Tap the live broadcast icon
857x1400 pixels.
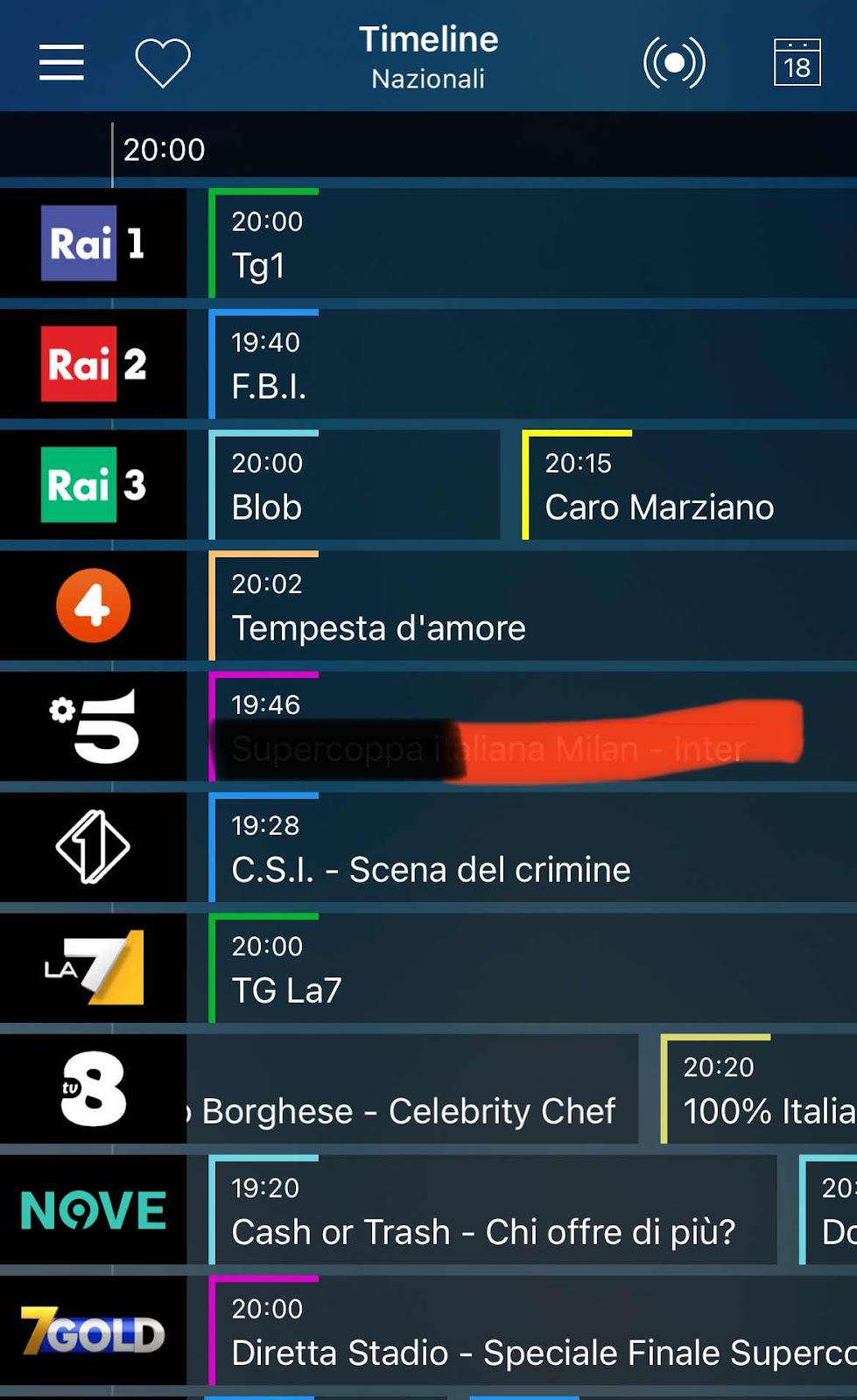(674, 62)
